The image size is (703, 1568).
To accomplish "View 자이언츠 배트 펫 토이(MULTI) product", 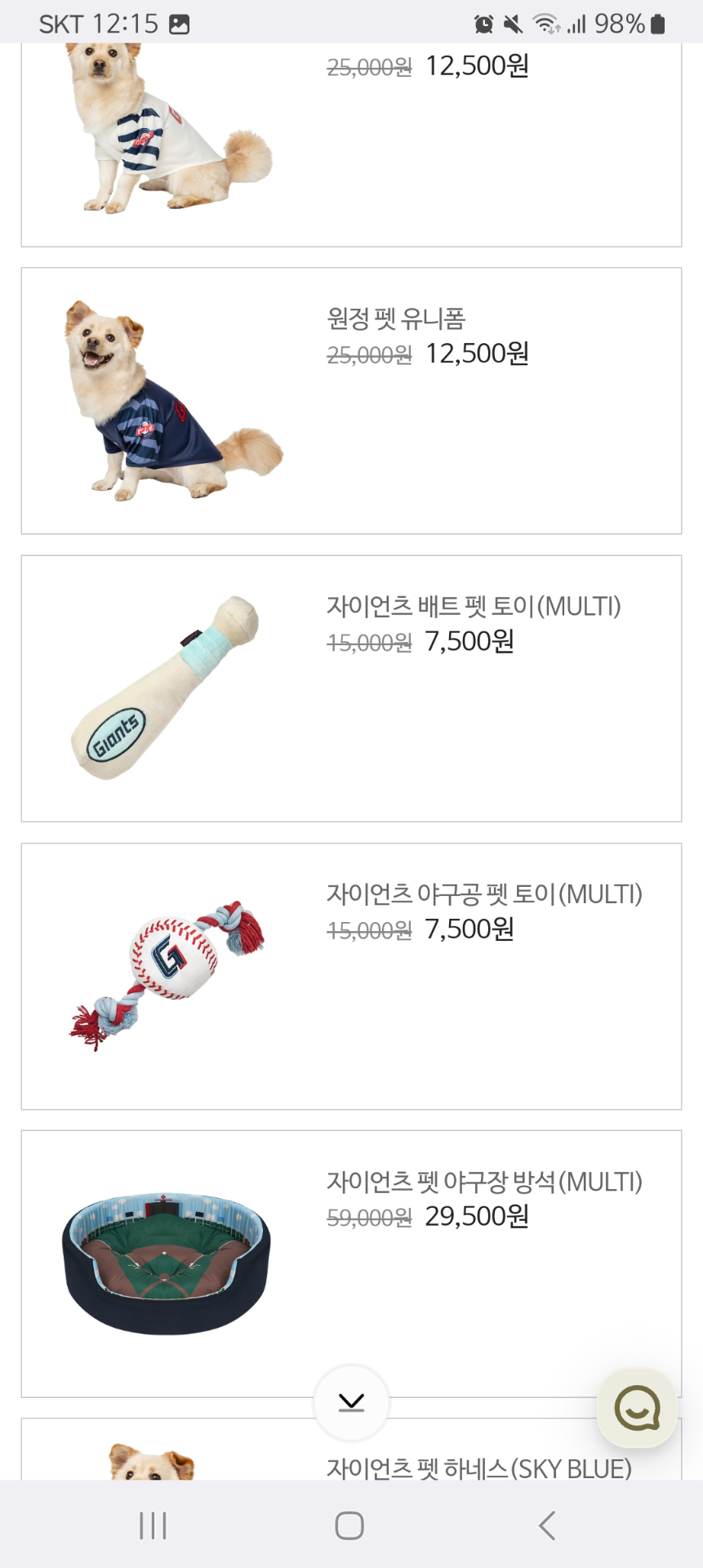I will coord(351,688).
